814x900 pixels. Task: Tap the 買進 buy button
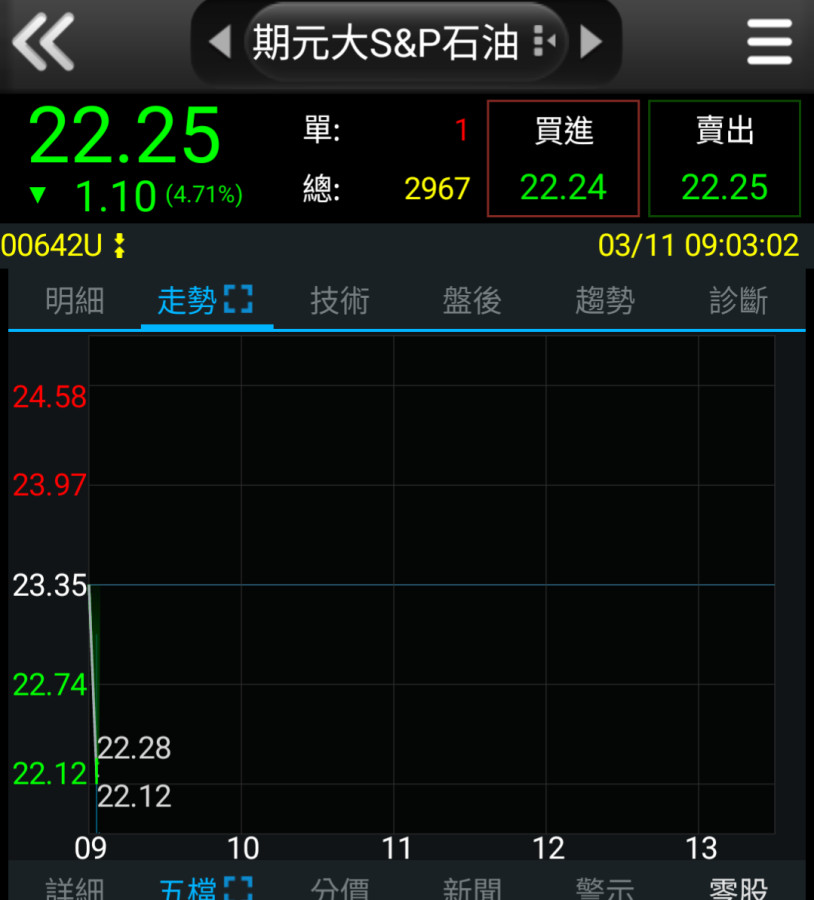(563, 158)
